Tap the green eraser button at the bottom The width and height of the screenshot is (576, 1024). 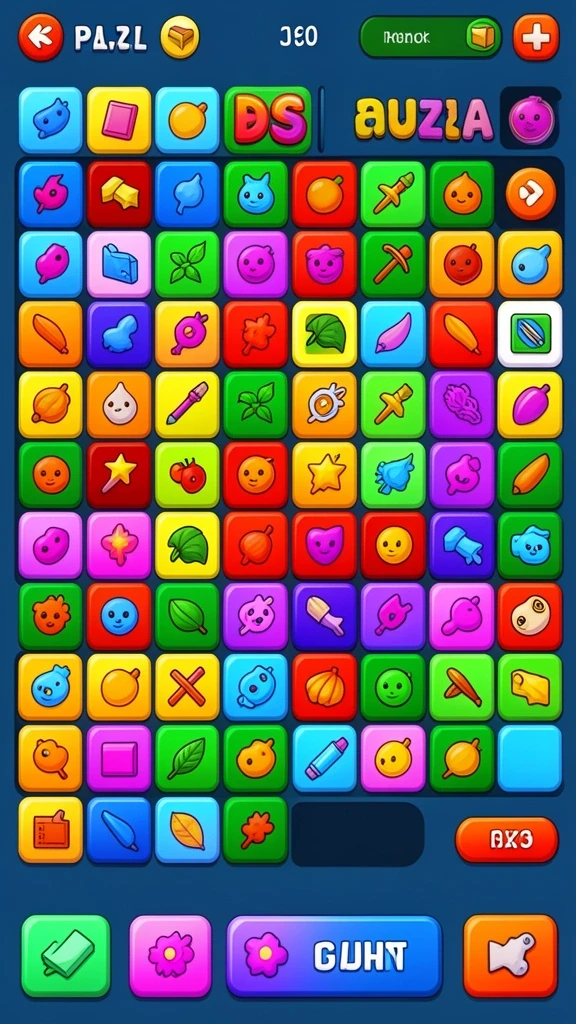[65, 956]
